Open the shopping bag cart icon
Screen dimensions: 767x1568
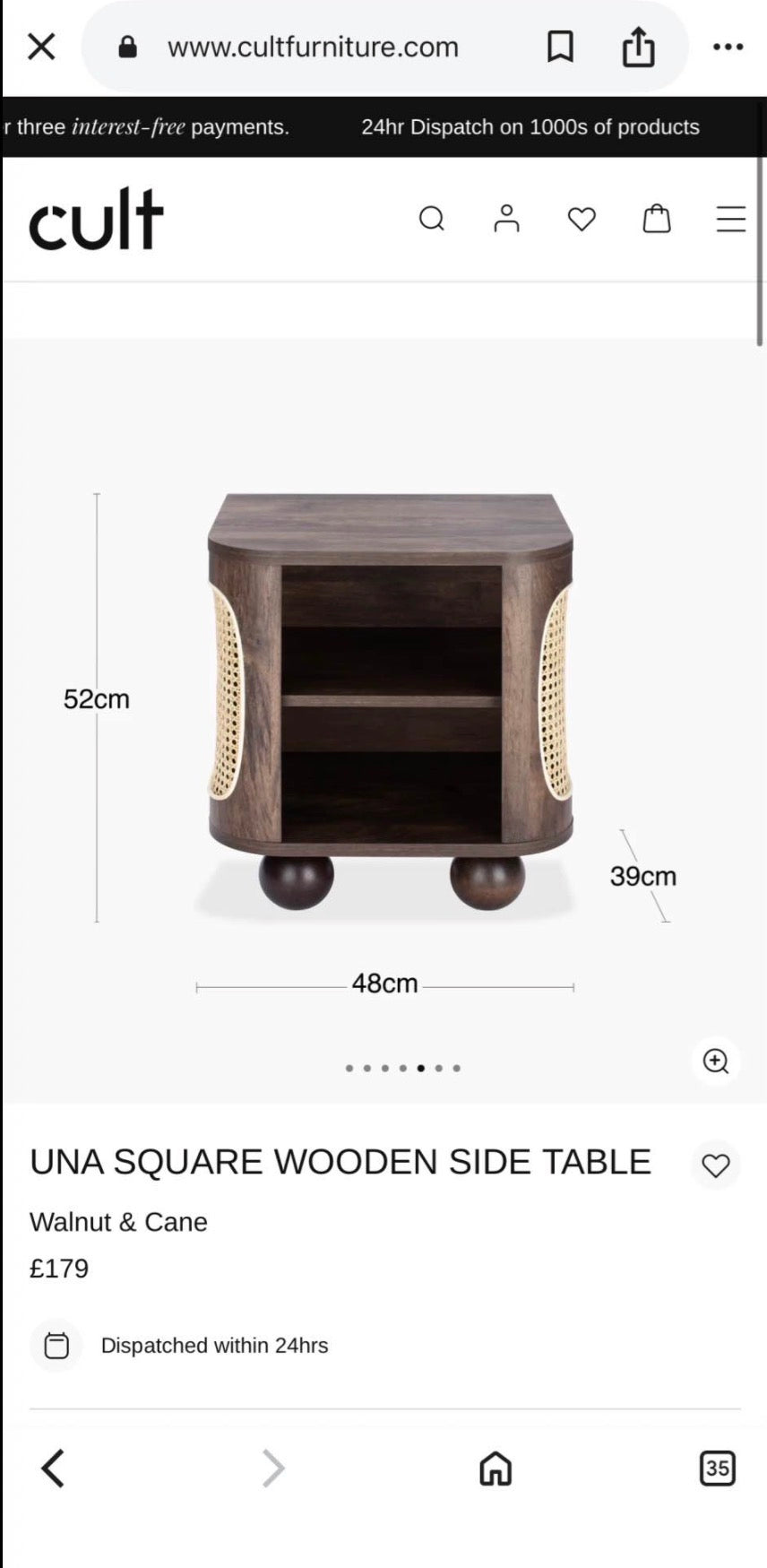click(x=657, y=218)
